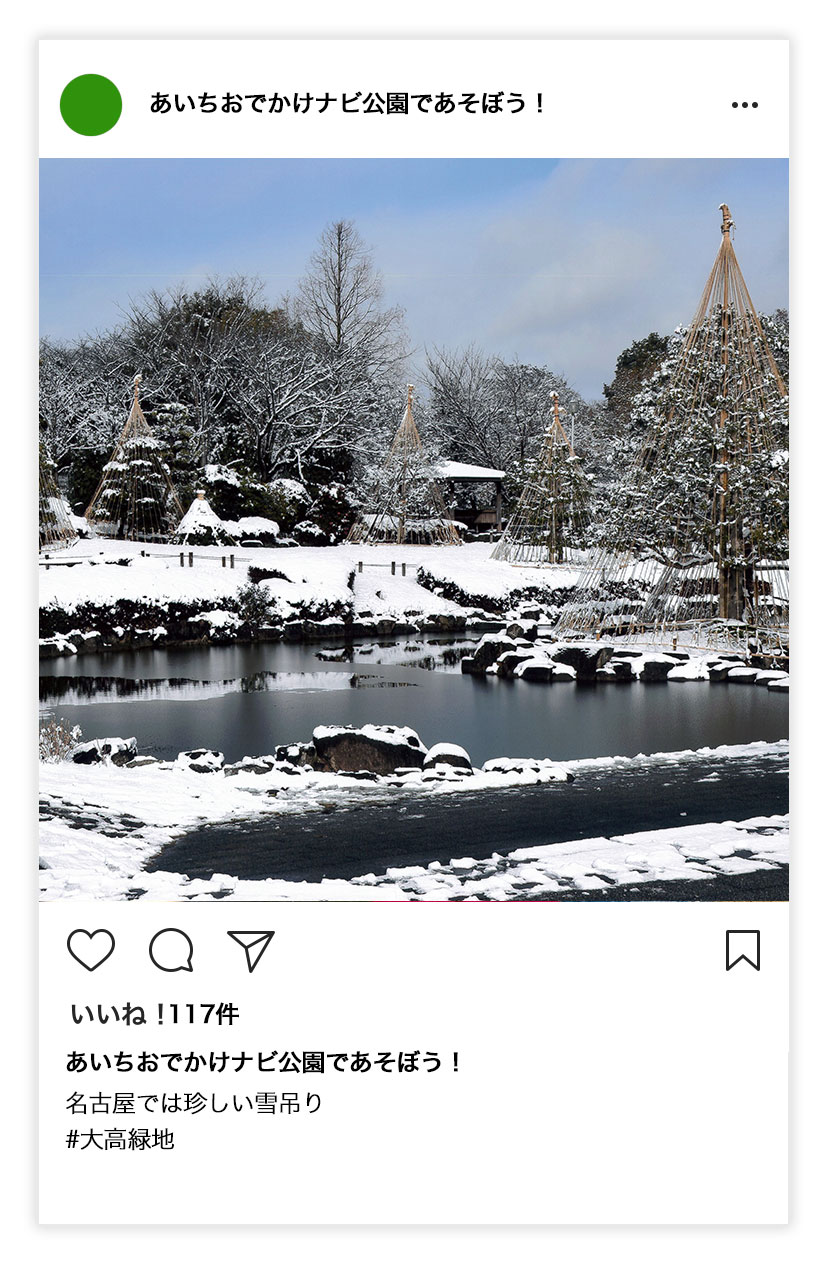This screenshot has width=836, height=1277.
Task: Open the post's three-dot overflow menu
Action: [744, 105]
